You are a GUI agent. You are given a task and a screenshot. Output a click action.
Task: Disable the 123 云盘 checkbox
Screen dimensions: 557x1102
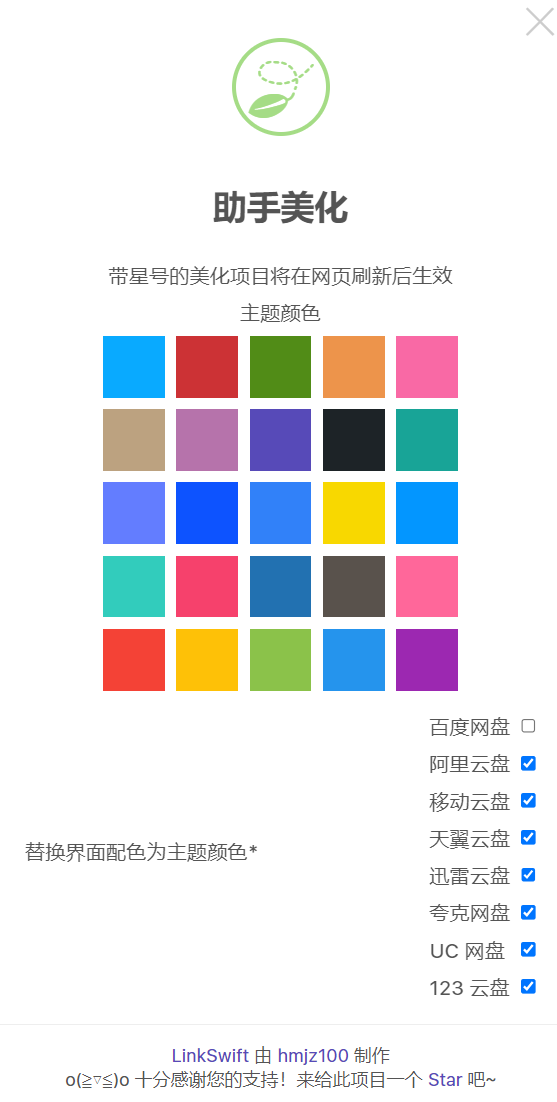click(x=528, y=987)
